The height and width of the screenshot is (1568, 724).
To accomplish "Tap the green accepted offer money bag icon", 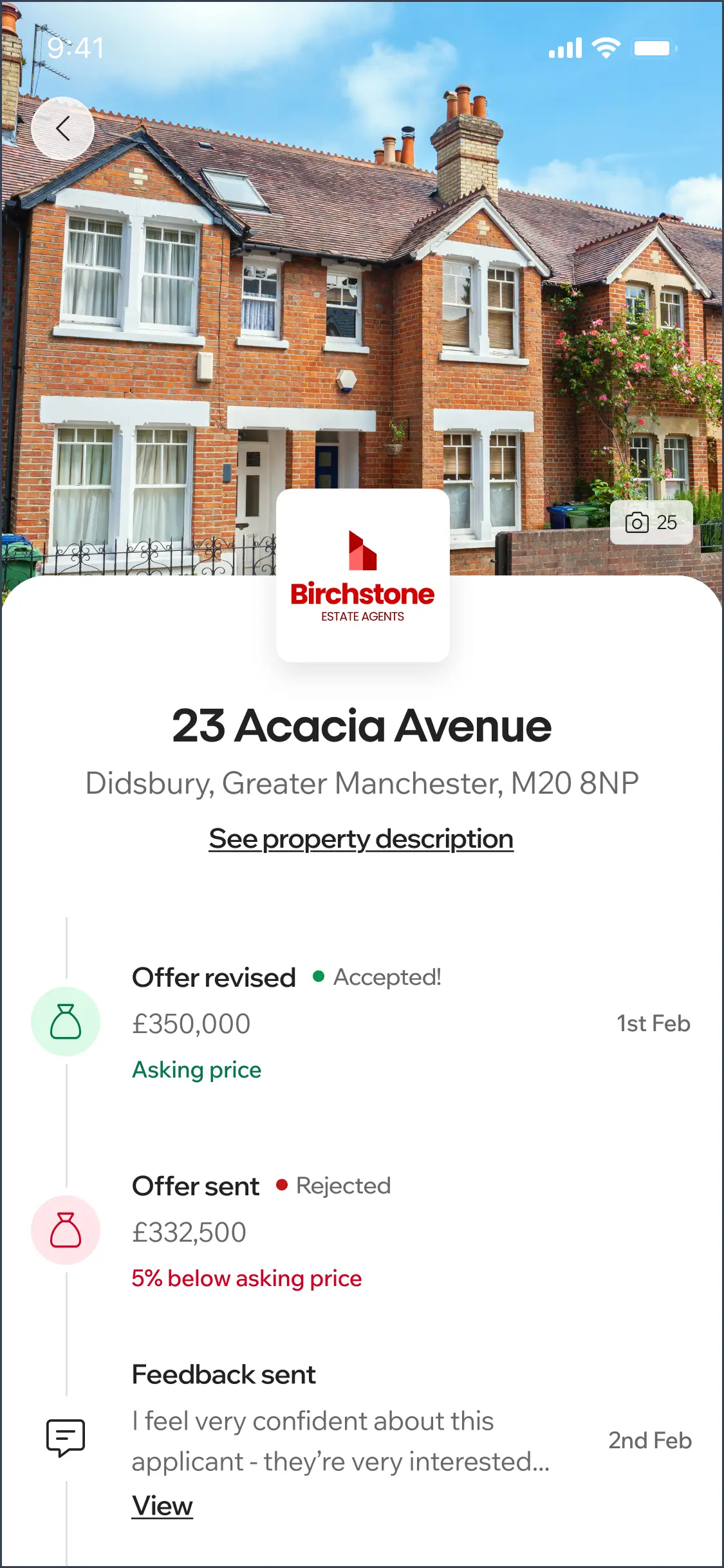I will click(x=65, y=1023).
